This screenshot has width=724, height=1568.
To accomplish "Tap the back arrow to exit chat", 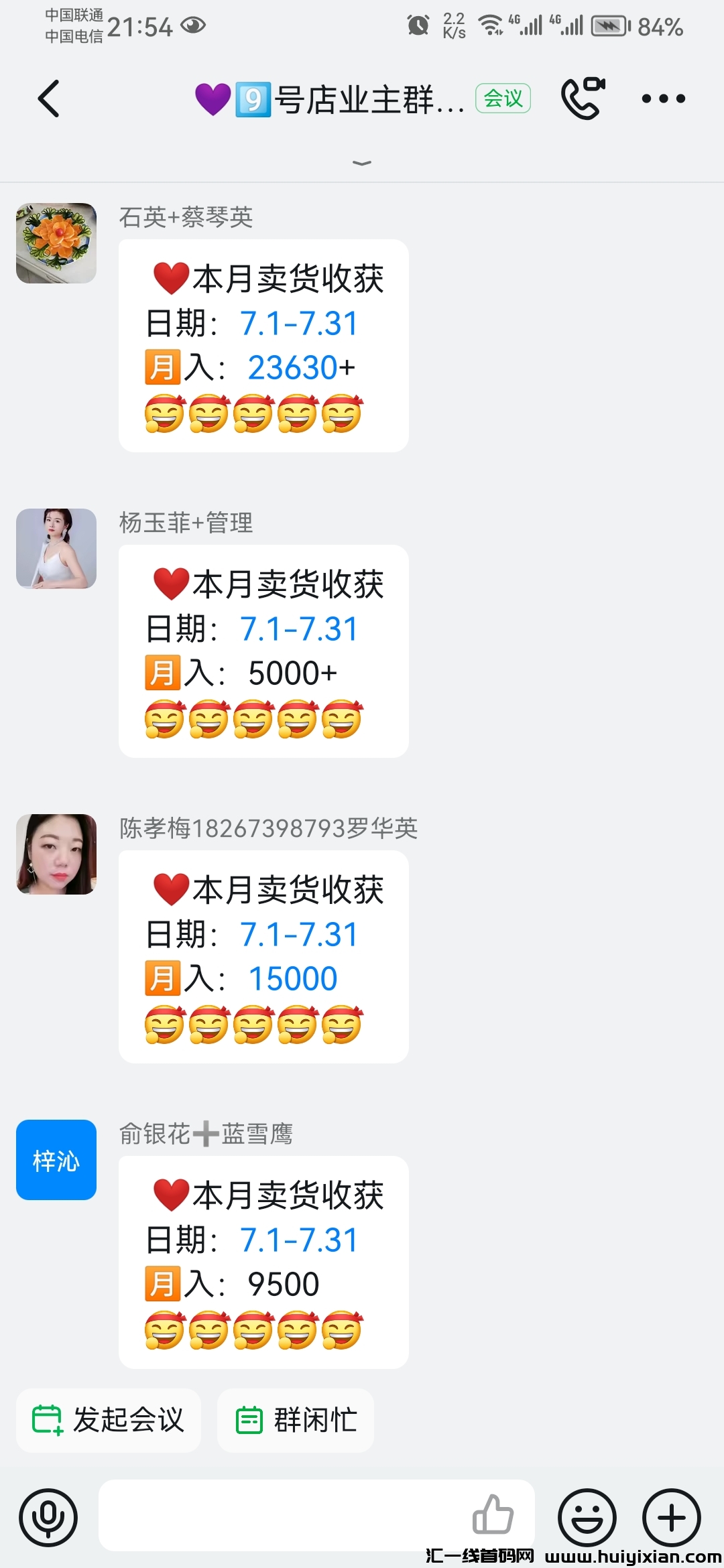I will pos(48,98).
